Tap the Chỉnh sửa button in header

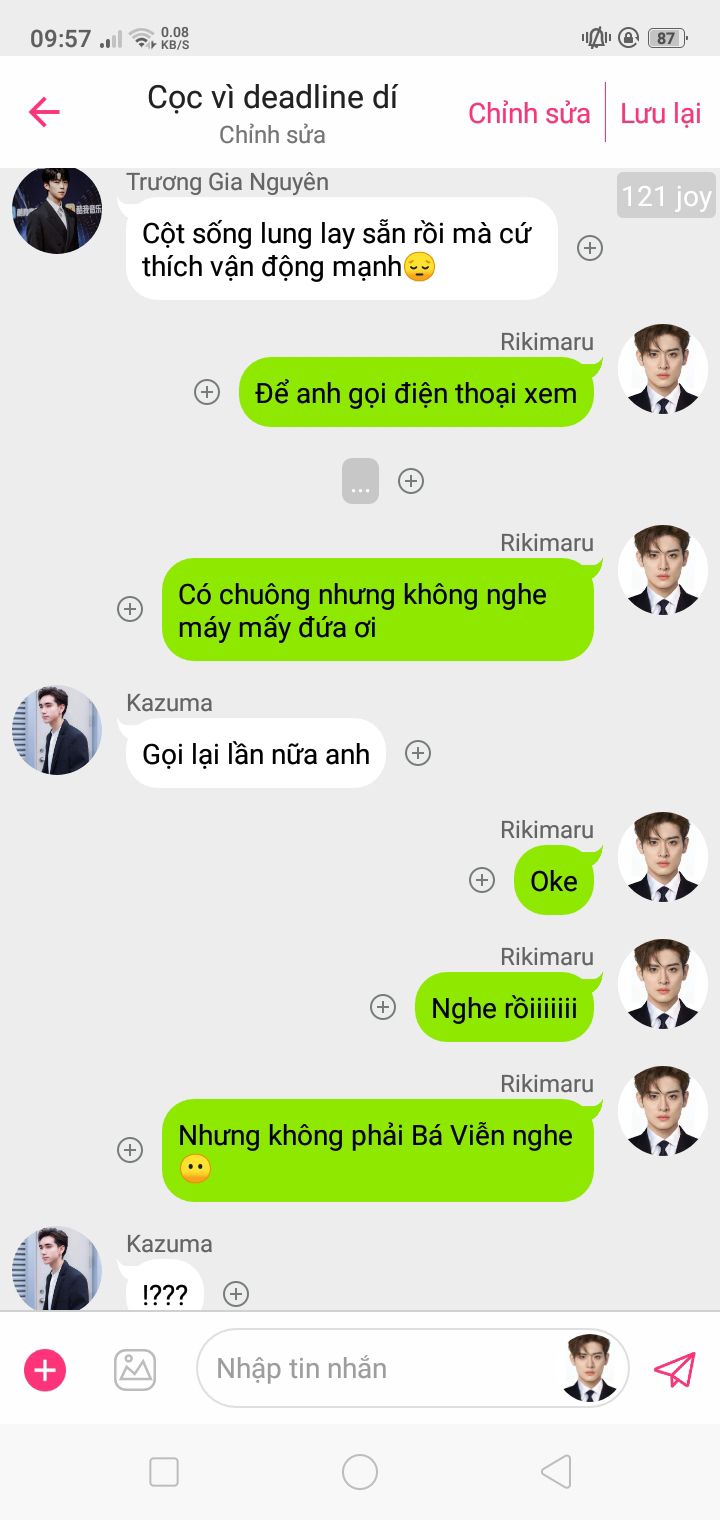tap(529, 113)
